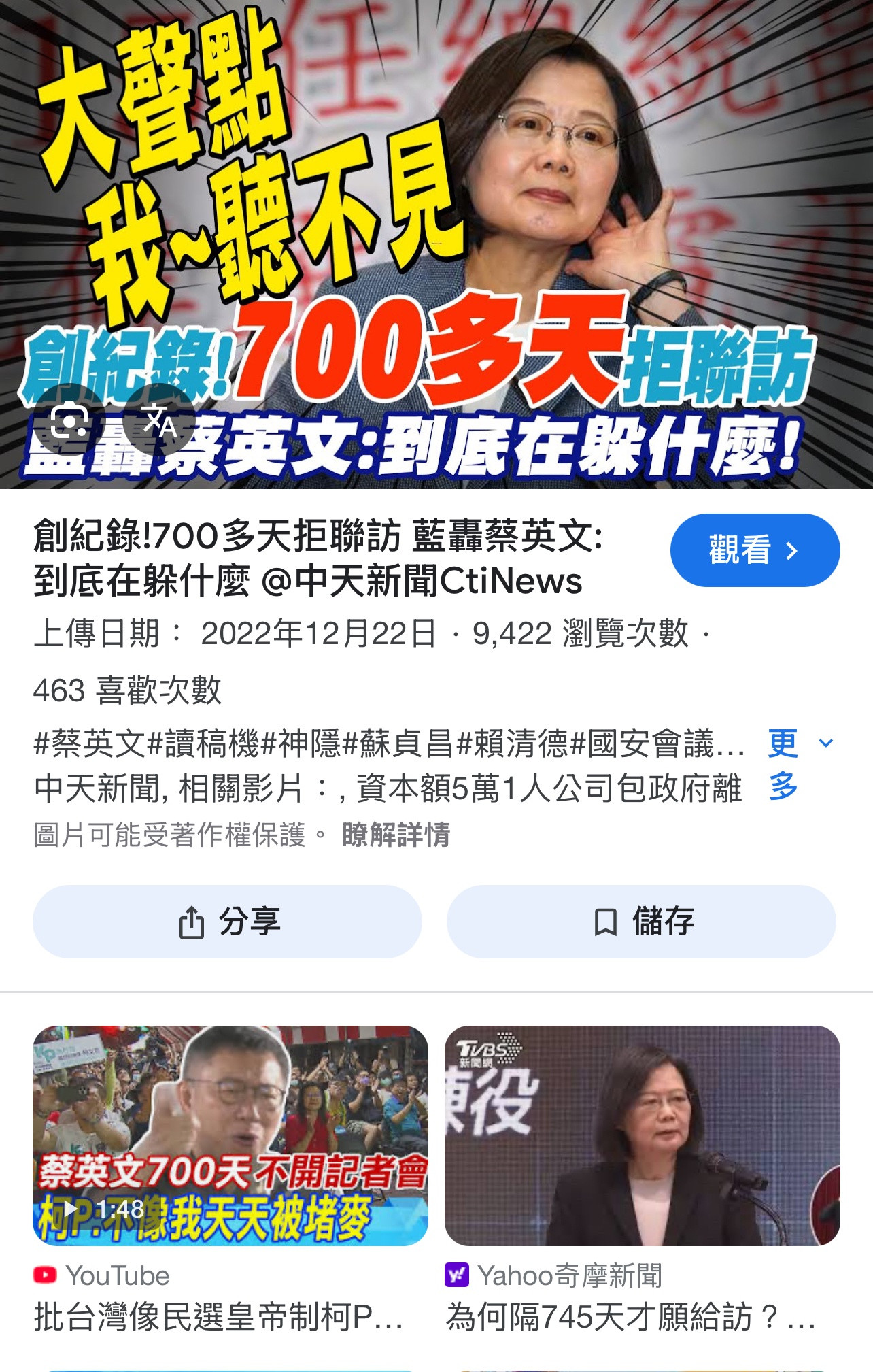Tap the translate icon on the image
Image resolution: width=873 pixels, height=1372 pixels.
(x=160, y=422)
